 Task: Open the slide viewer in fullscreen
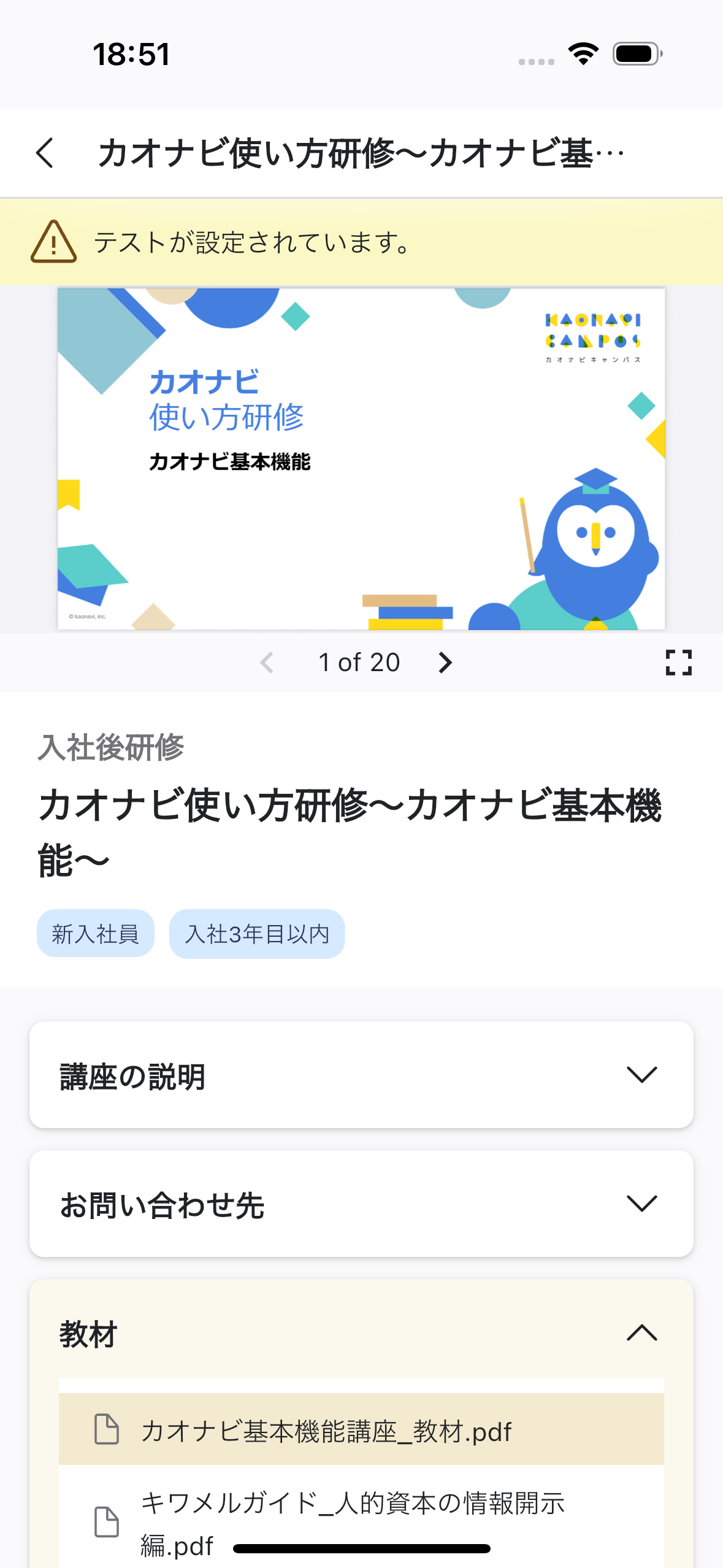click(x=678, y=663)
